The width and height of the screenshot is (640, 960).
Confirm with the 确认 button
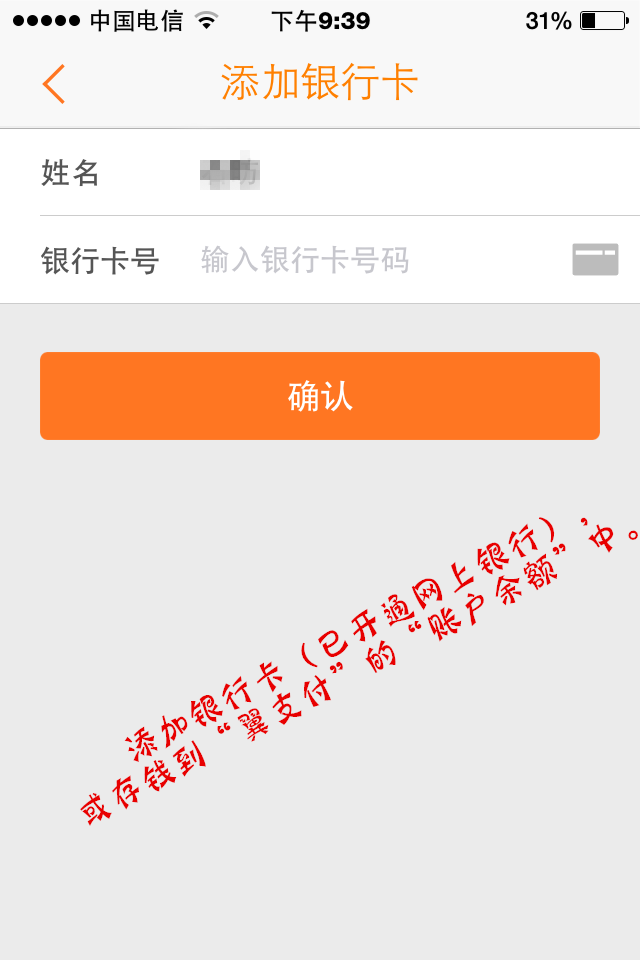click(320, 396)
